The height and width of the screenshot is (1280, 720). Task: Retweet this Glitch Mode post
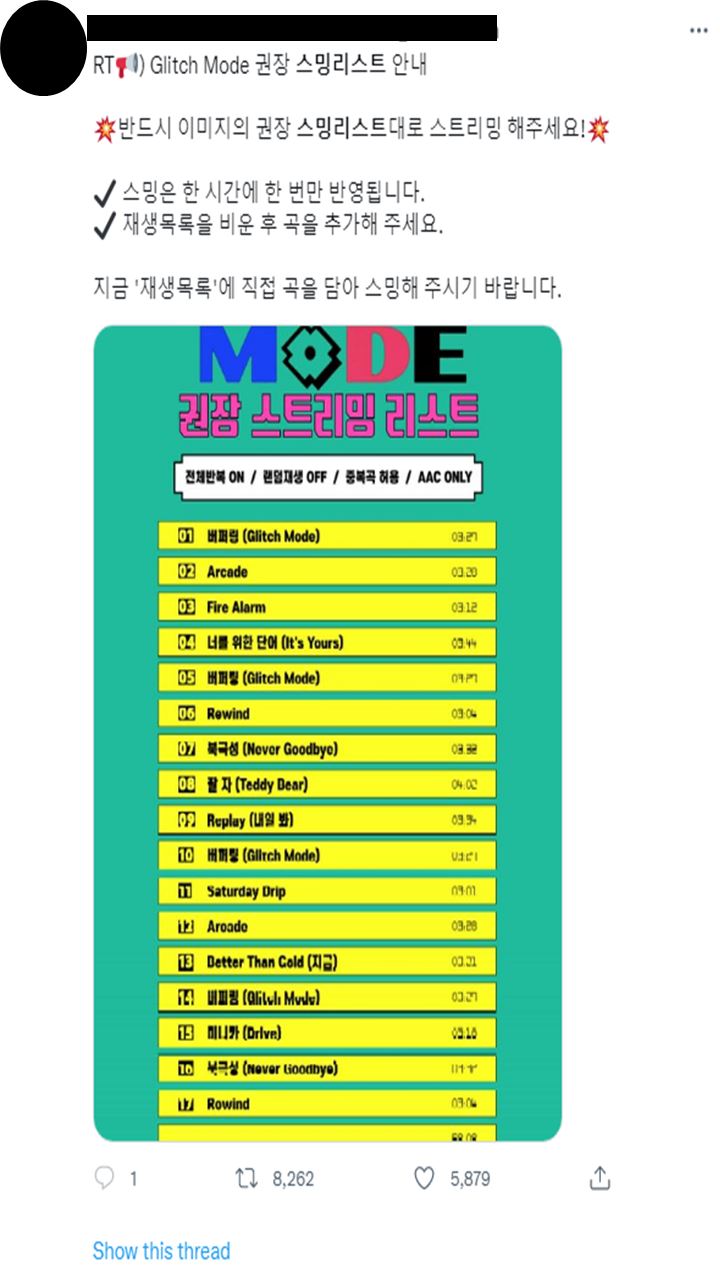pyautogui.click(x=246, y=1179)
